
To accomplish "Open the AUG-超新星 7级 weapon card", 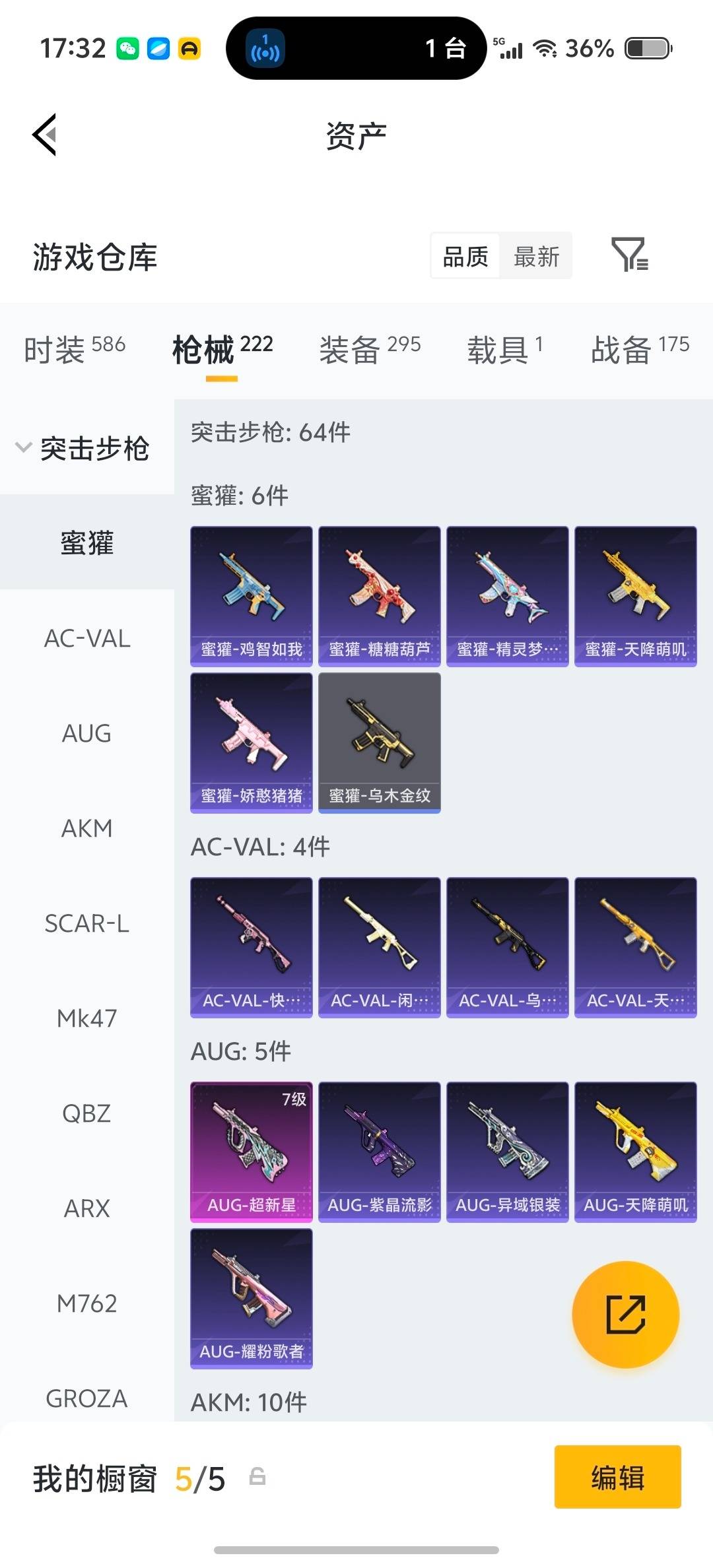I will pyautogui.click(x=251, y=1148).
